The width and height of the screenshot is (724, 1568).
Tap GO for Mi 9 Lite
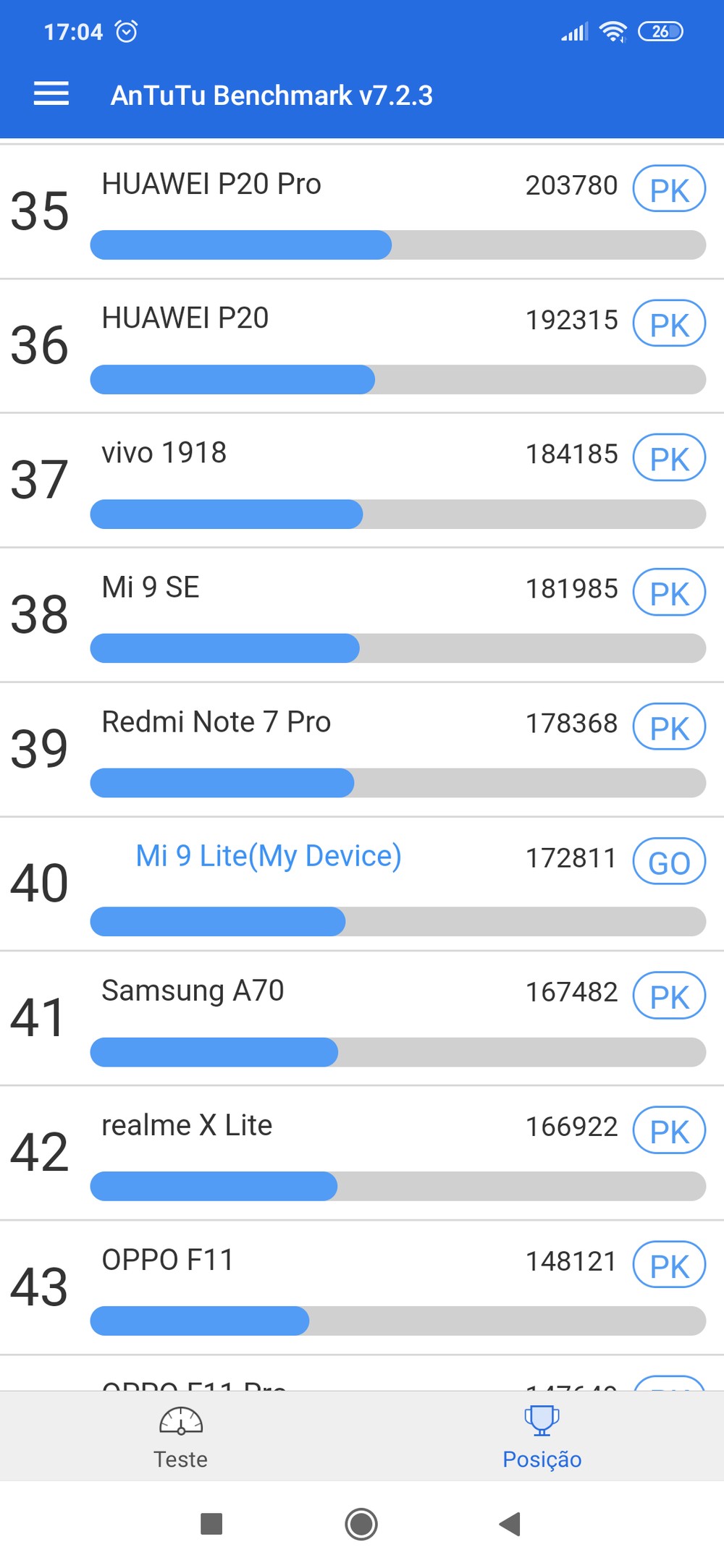669,862
